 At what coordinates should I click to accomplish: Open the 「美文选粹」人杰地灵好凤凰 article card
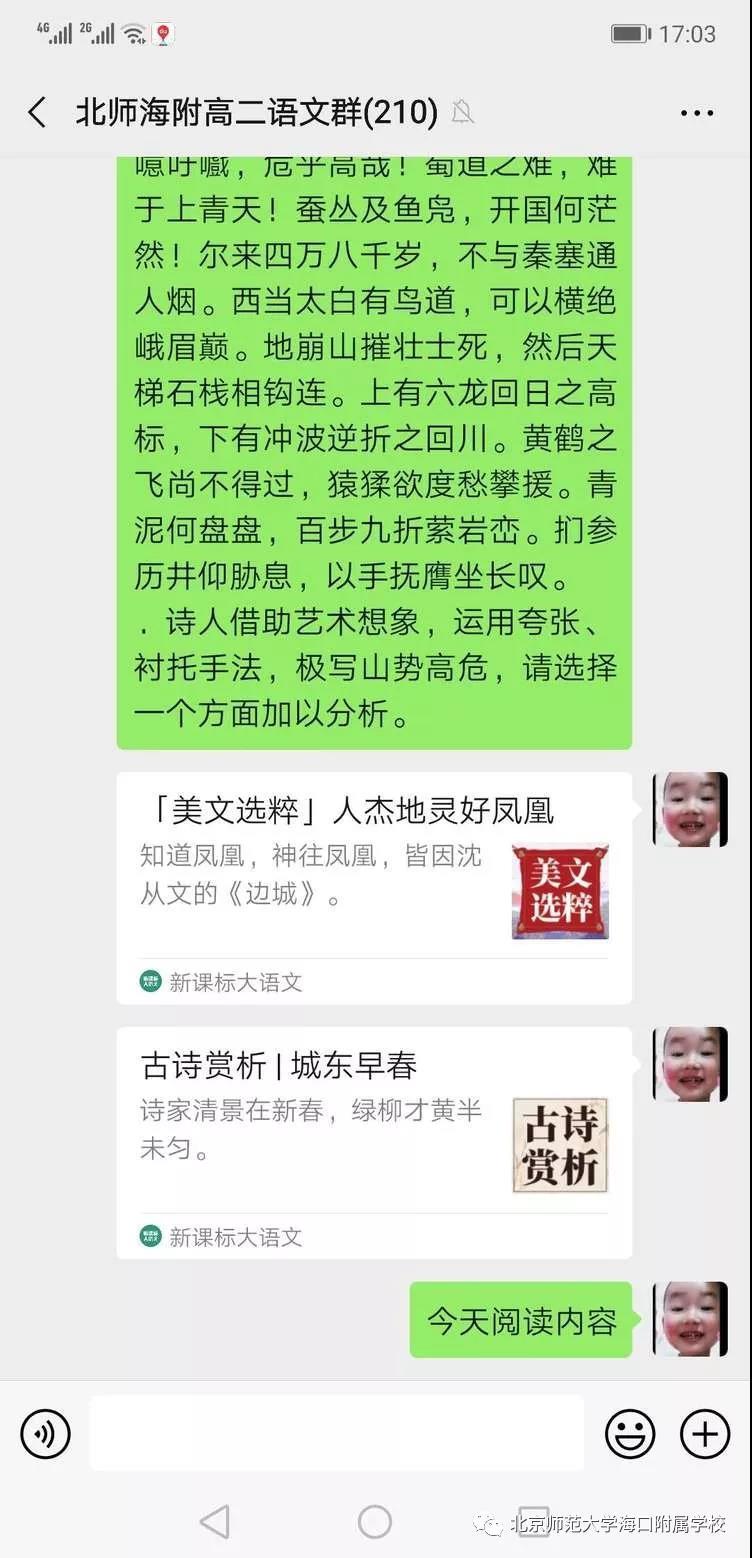374,886
